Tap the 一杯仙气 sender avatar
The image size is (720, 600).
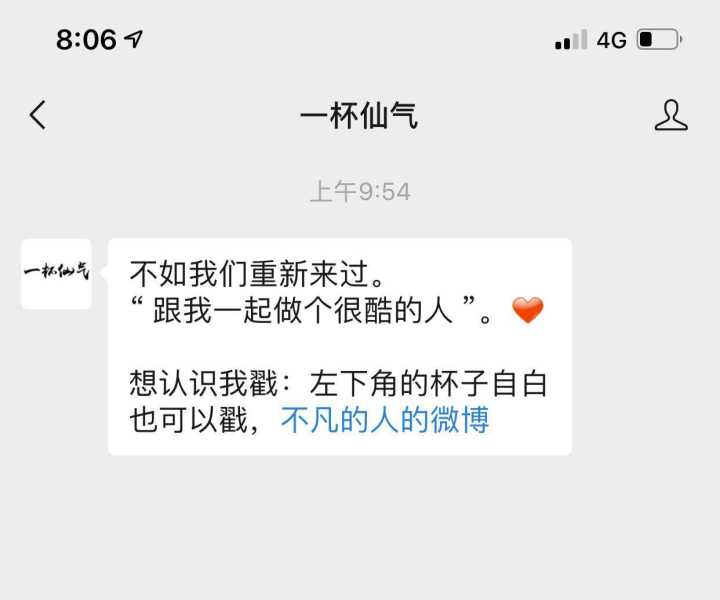56,273
